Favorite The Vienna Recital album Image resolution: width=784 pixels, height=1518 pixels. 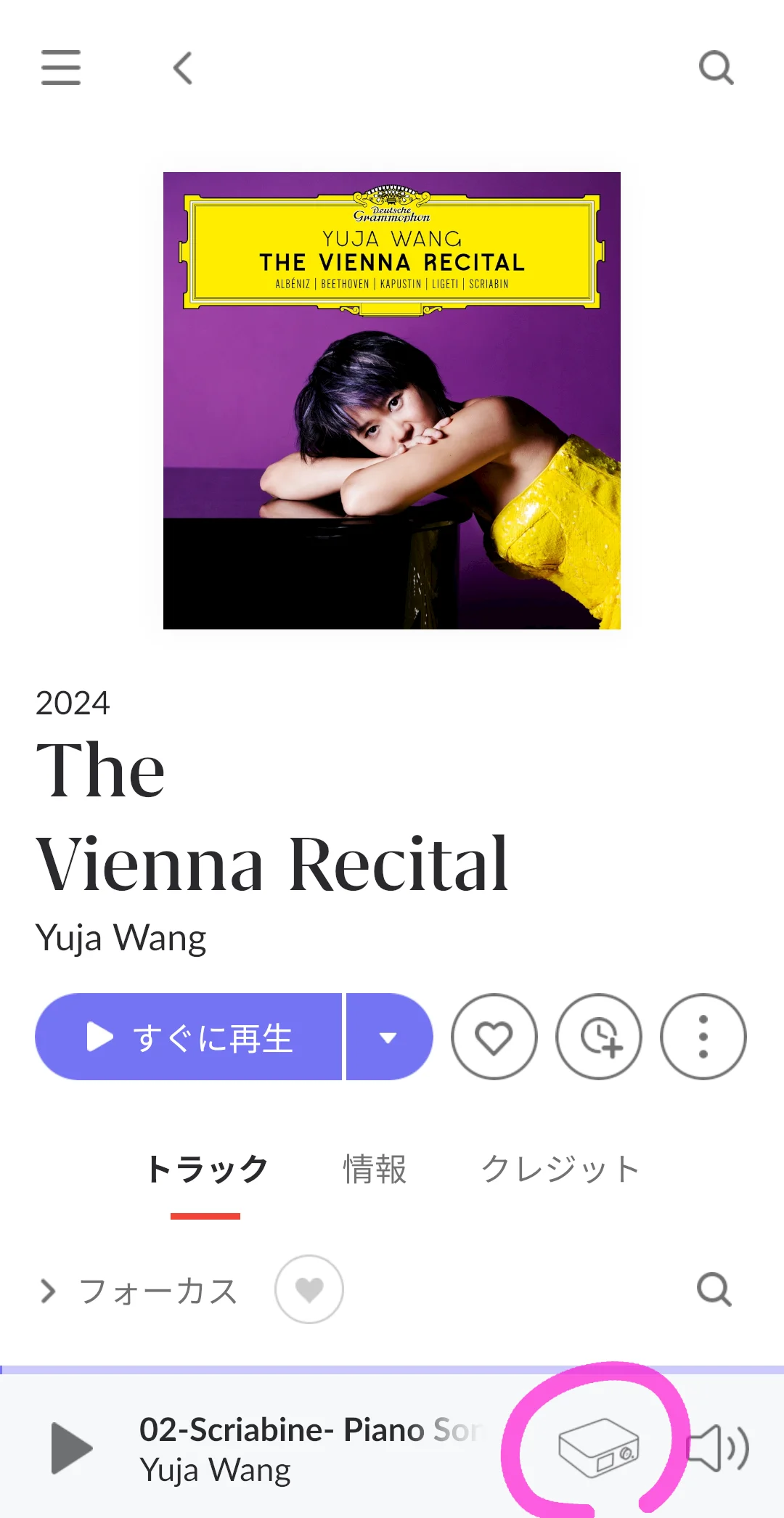tap(494, 1037)
